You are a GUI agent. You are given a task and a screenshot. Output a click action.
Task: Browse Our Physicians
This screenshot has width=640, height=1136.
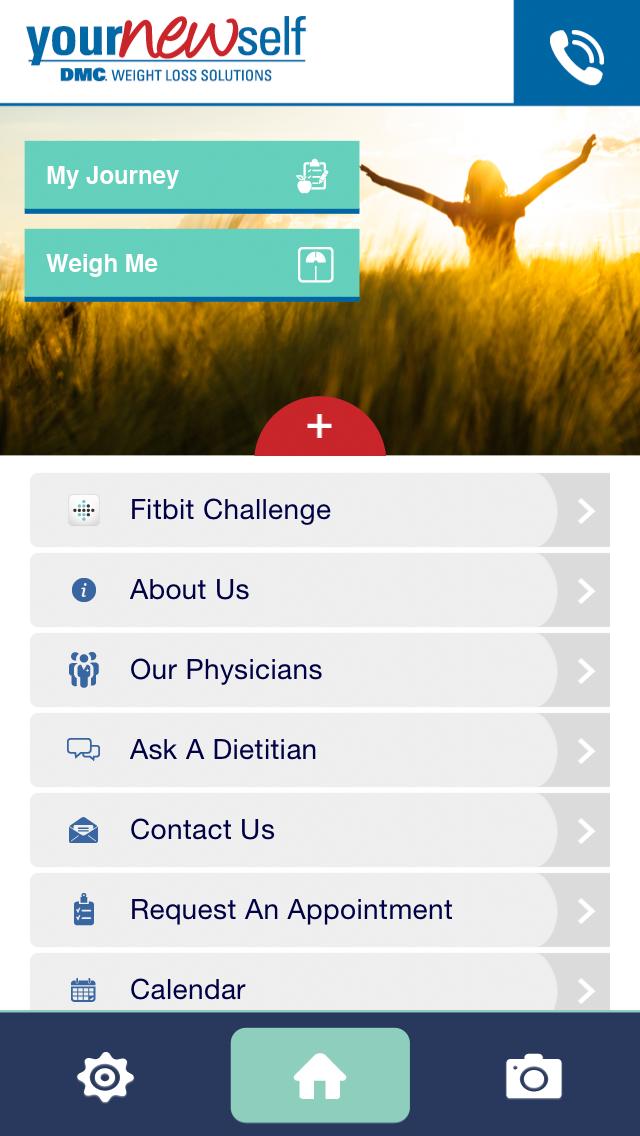click(x=320, y=670)
